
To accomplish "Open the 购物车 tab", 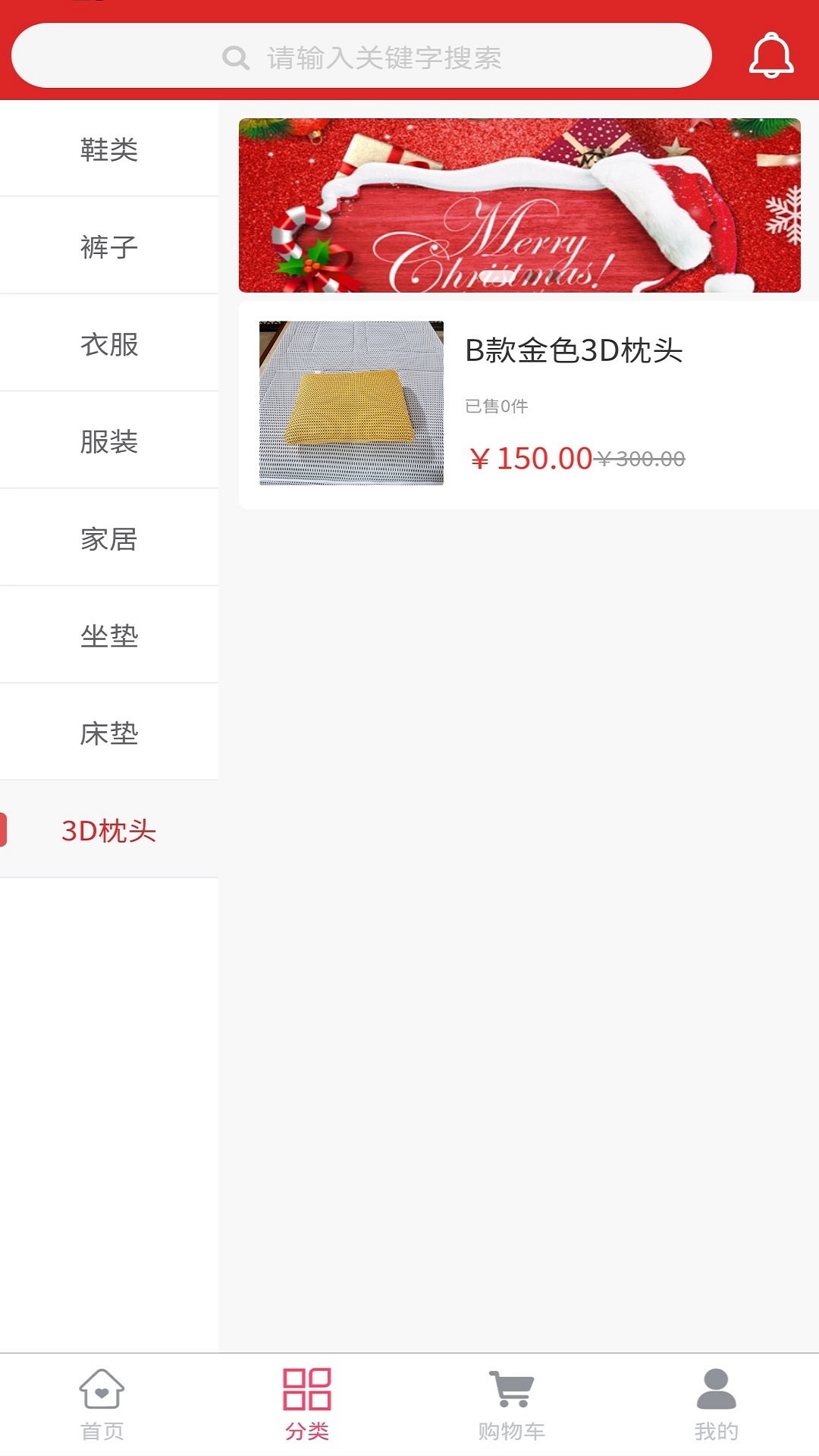I will [512, 1404].
